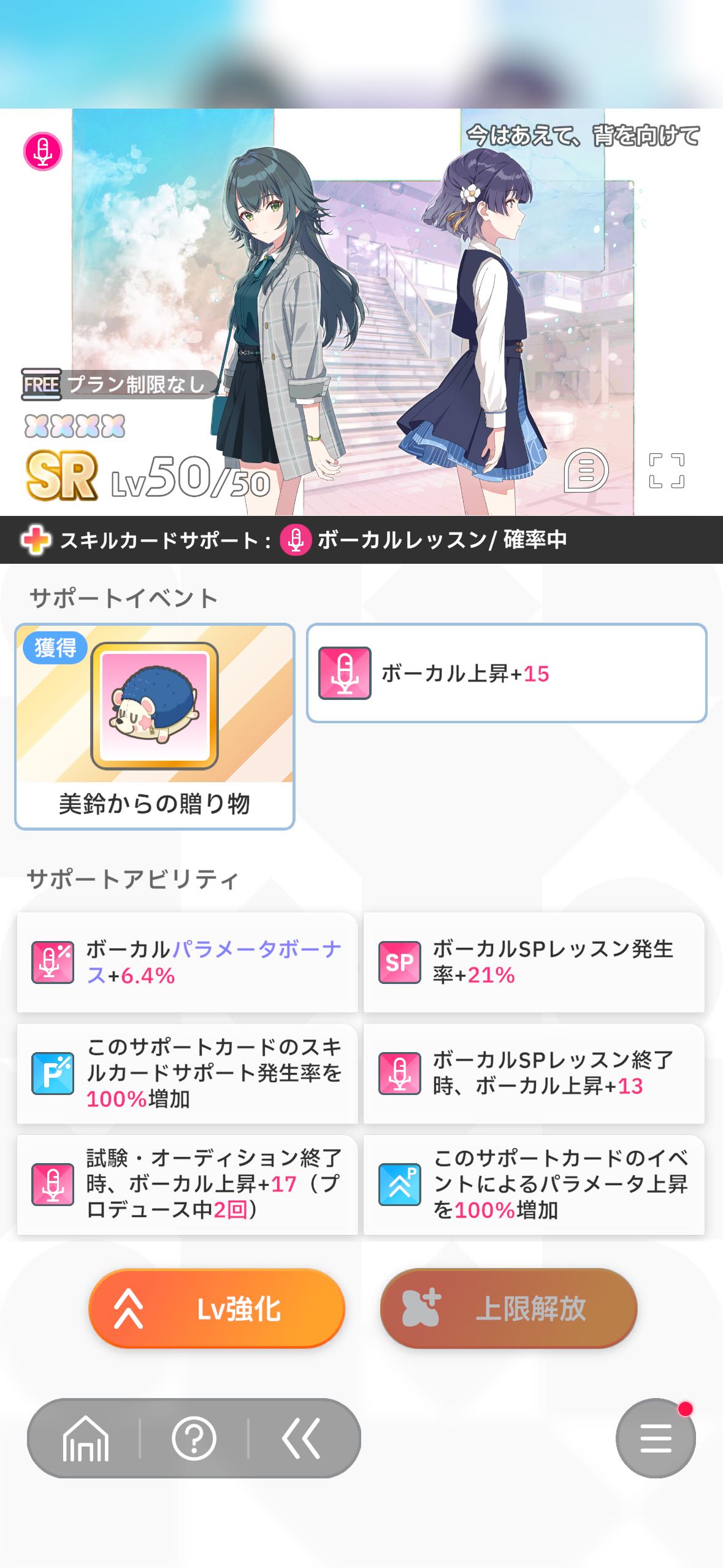The height and width of the screenshot is (1568, 723).
Task: Tap the スキルカードサポート info bar
Action: coord(361,540)
